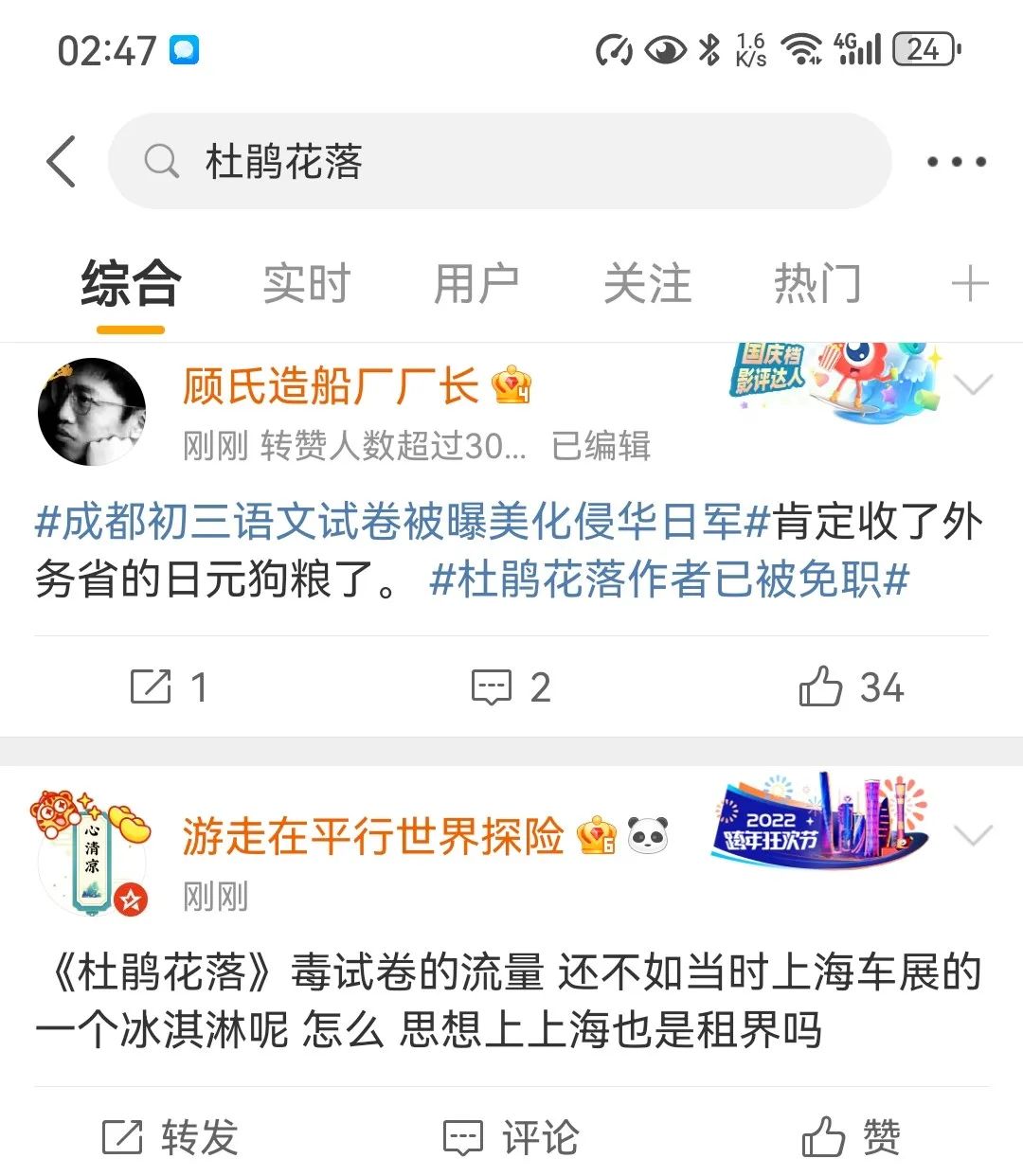Image resolution: width=1023 pixels, height=1176 pixels.
Task: Tap the search box containing 杜鹃花落
Action: (500, 161)
